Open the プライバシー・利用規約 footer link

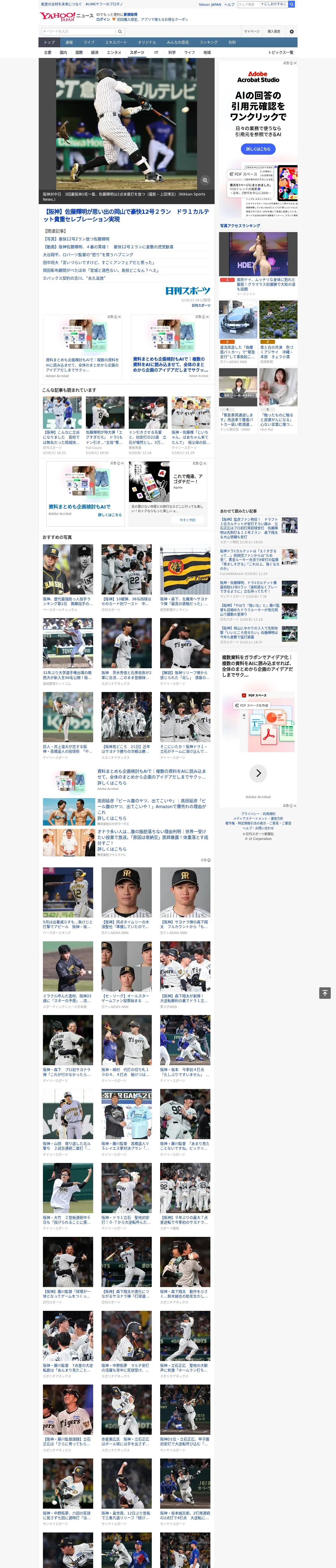(x=258, y=813)
